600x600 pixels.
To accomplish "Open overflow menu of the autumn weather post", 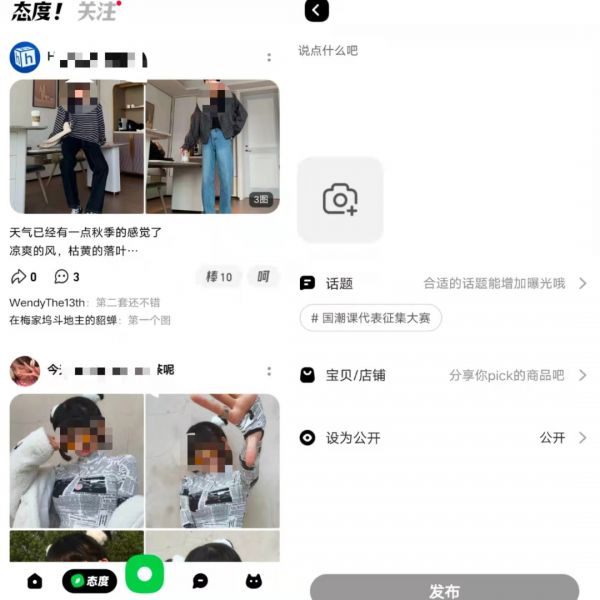I will [x=269, y=58].
